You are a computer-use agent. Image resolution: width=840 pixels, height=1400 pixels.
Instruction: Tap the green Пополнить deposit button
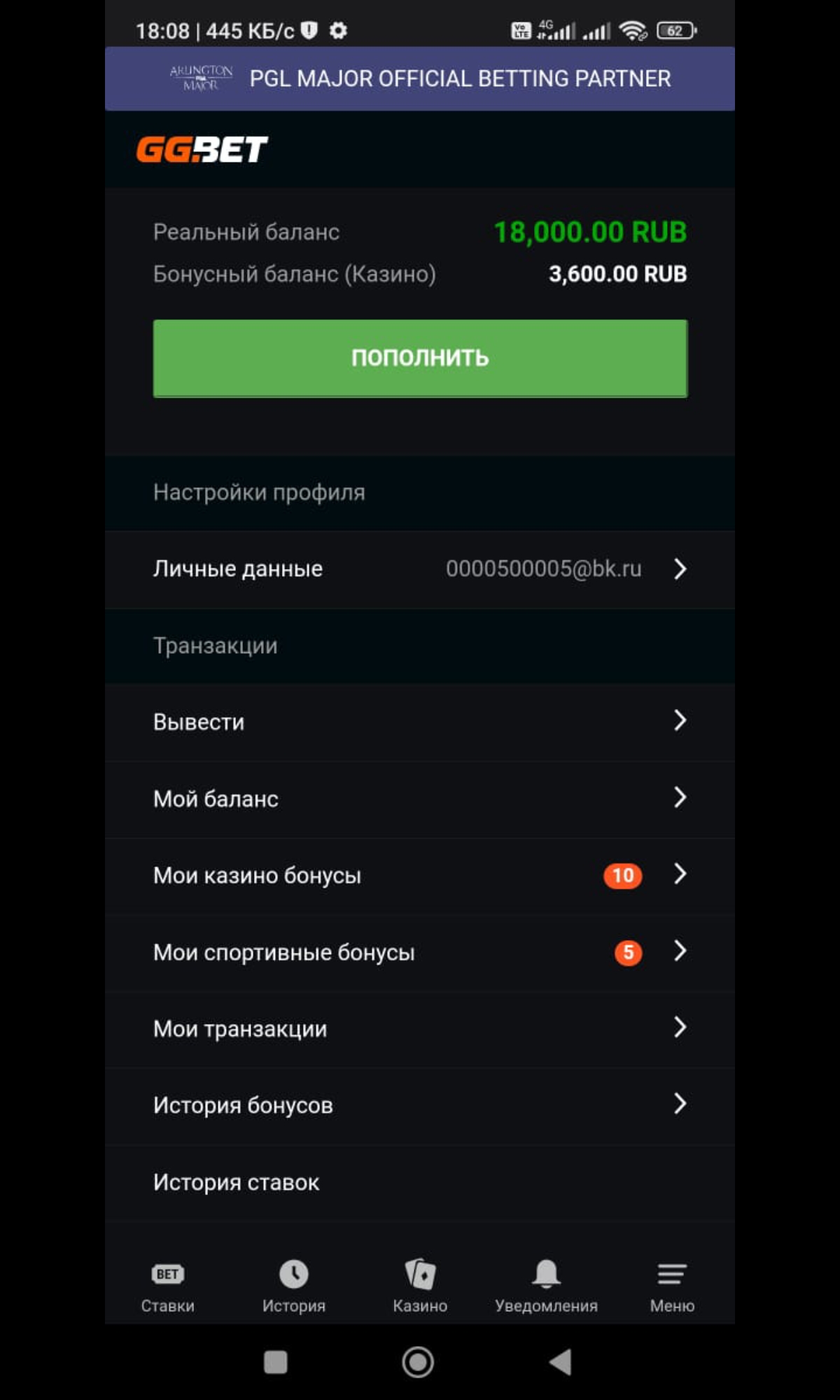(x=420, y=358)
